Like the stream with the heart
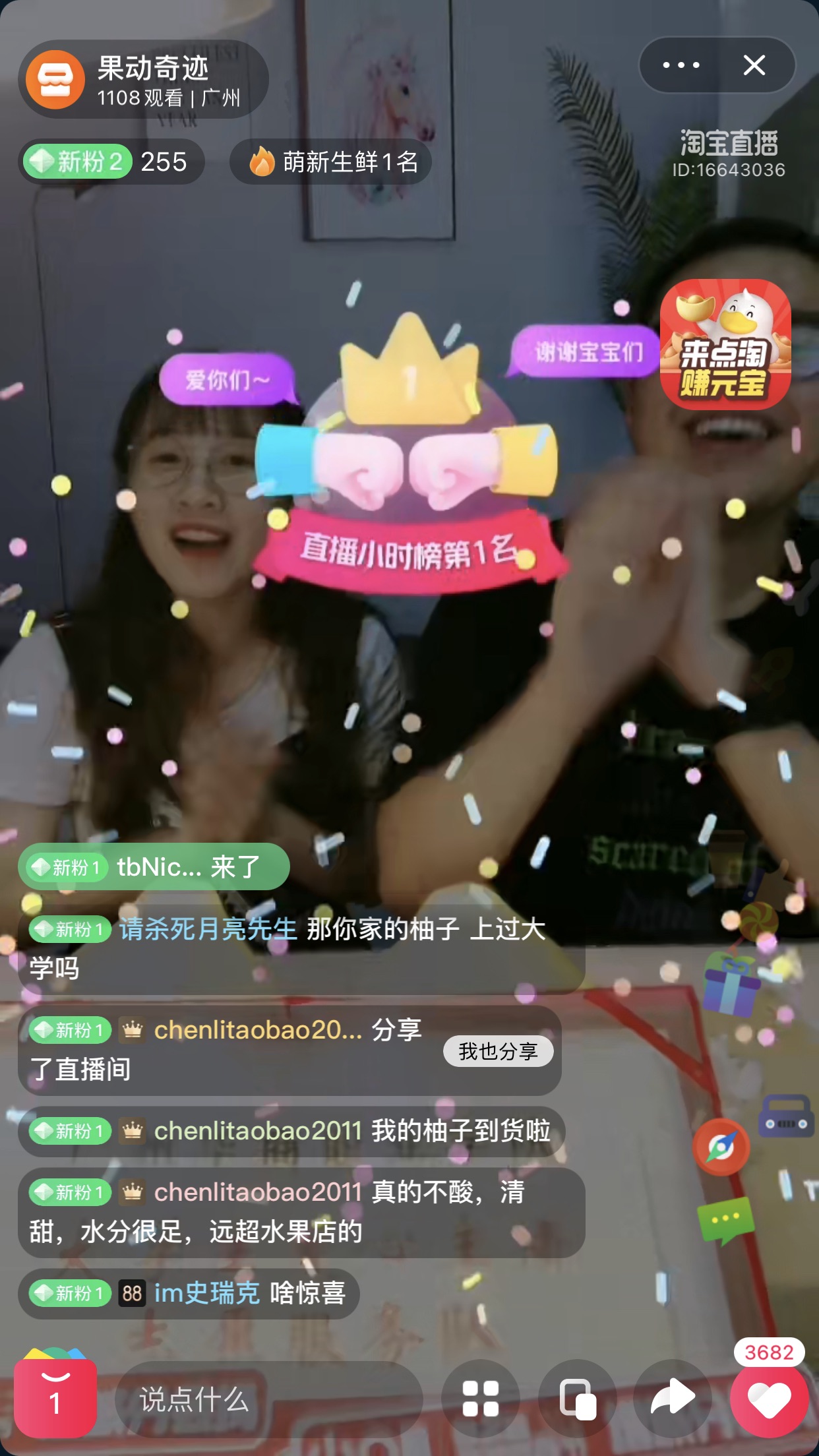 (x=769, y=1399)
